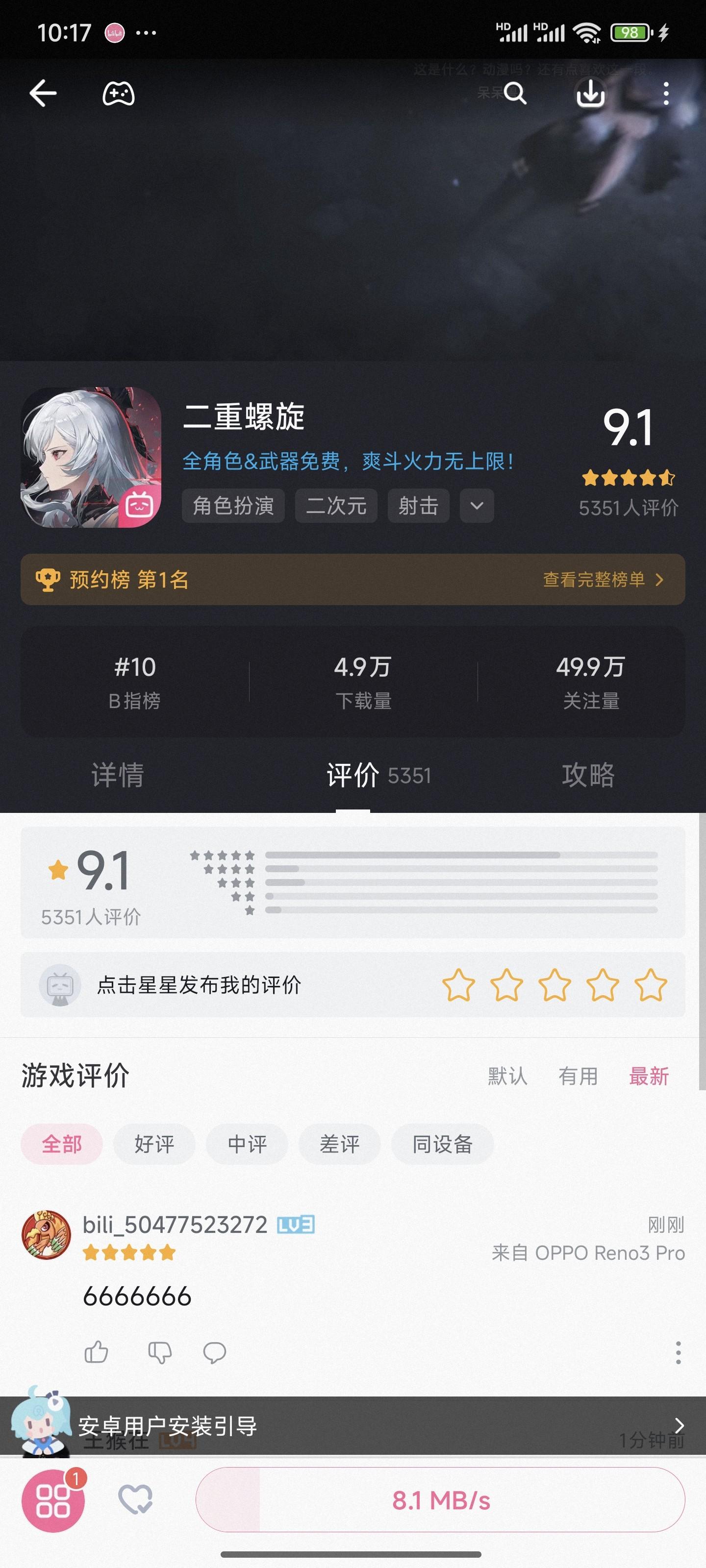Filter reviews by 好评

tap(154, 1144)
